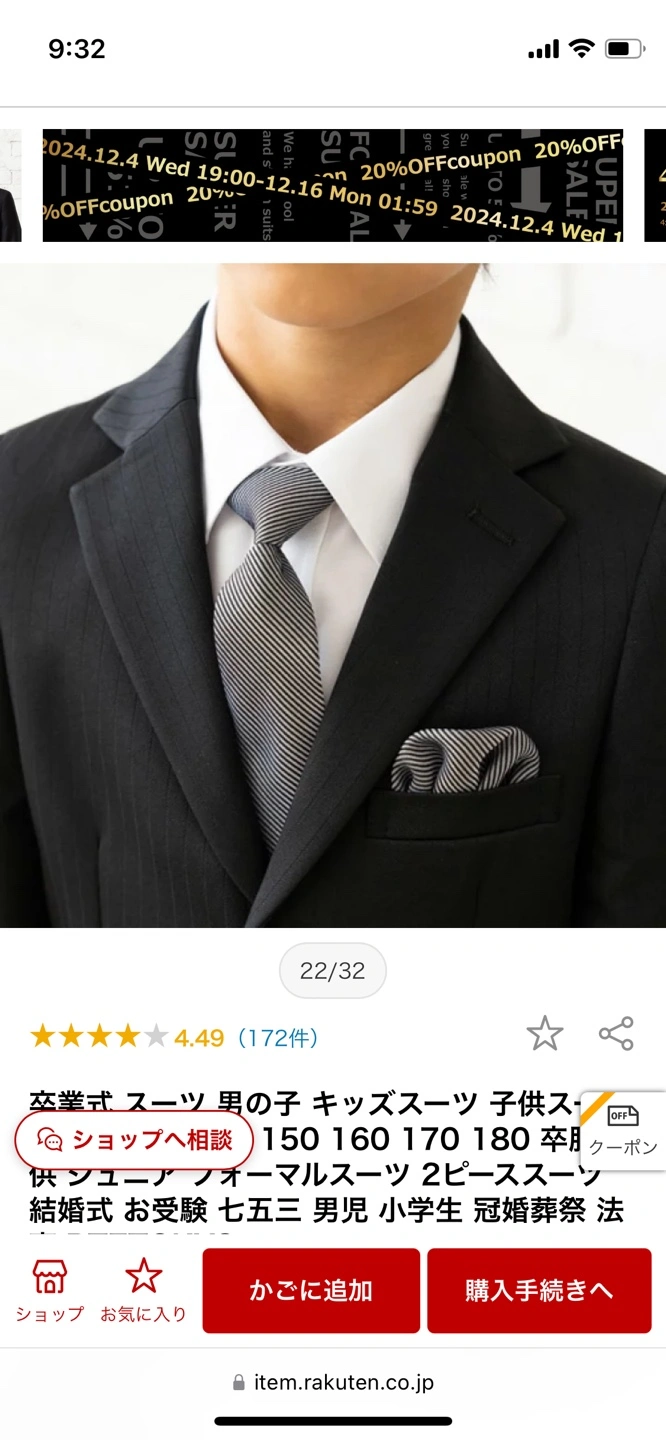Tap the item.rakuten.co.jp address bar
Screen dimensions: 666x1440
333,1383
